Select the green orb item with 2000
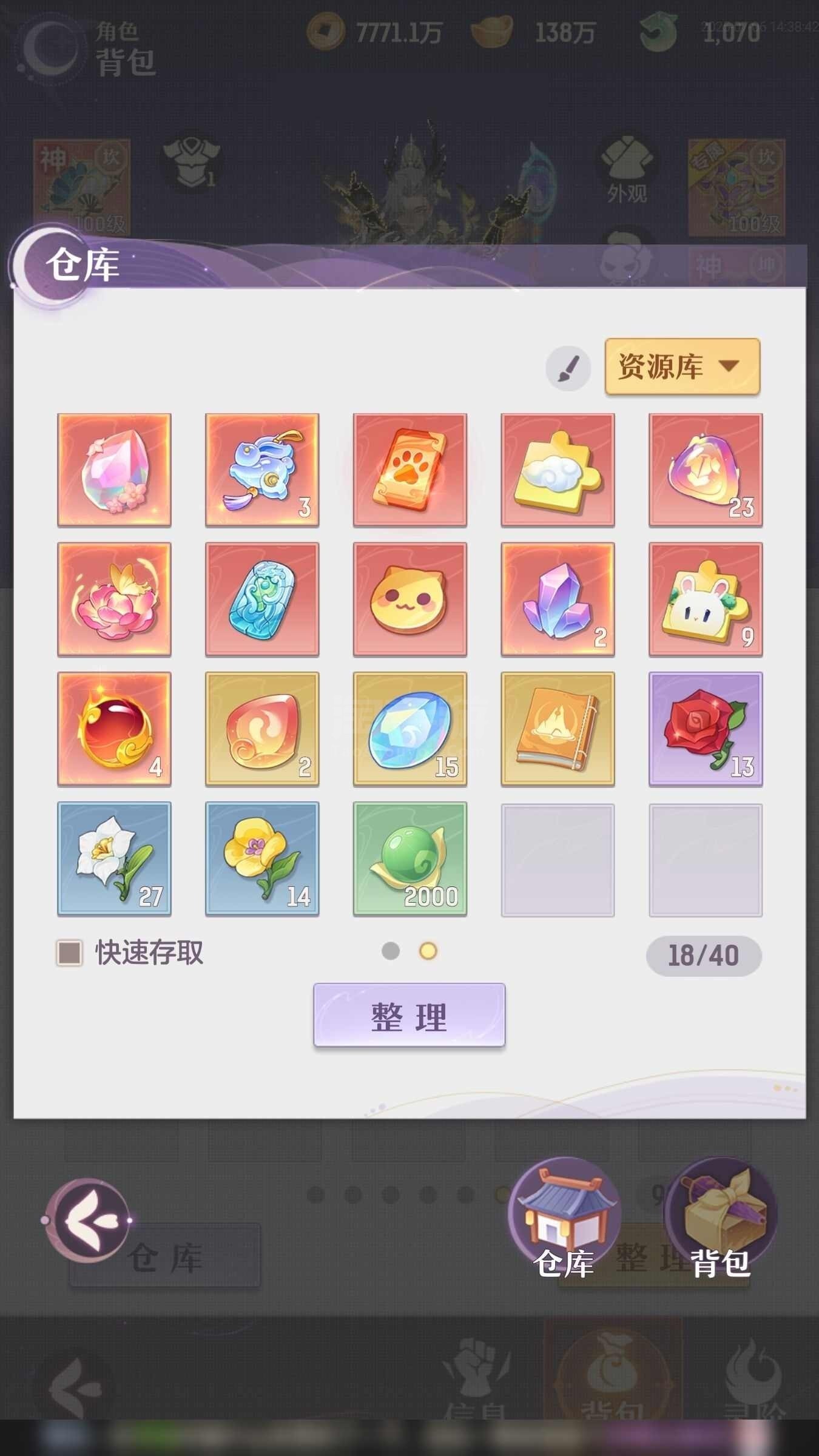The image size is (819, 1456). 410,858
